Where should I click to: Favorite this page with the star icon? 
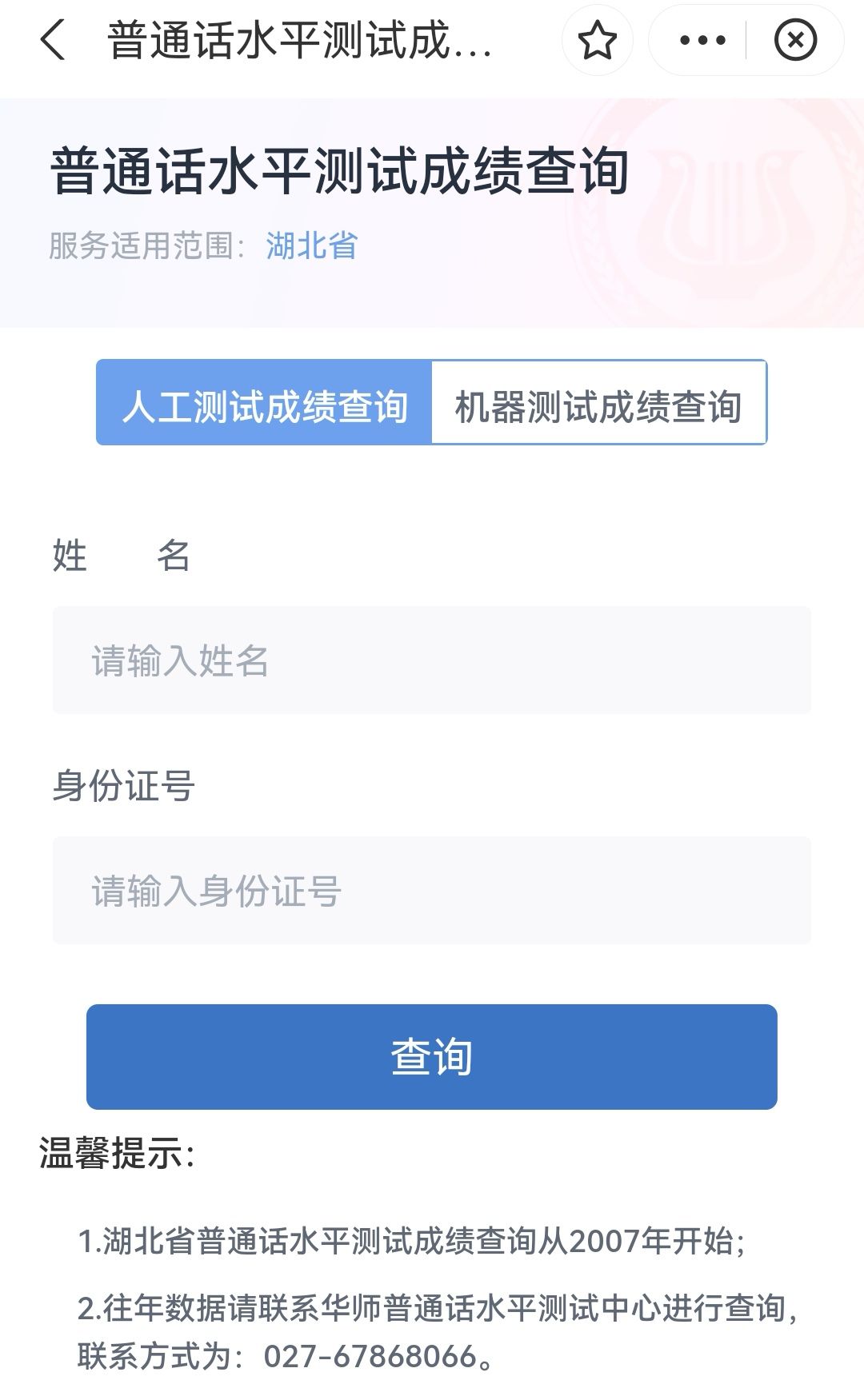pos(598,40)
